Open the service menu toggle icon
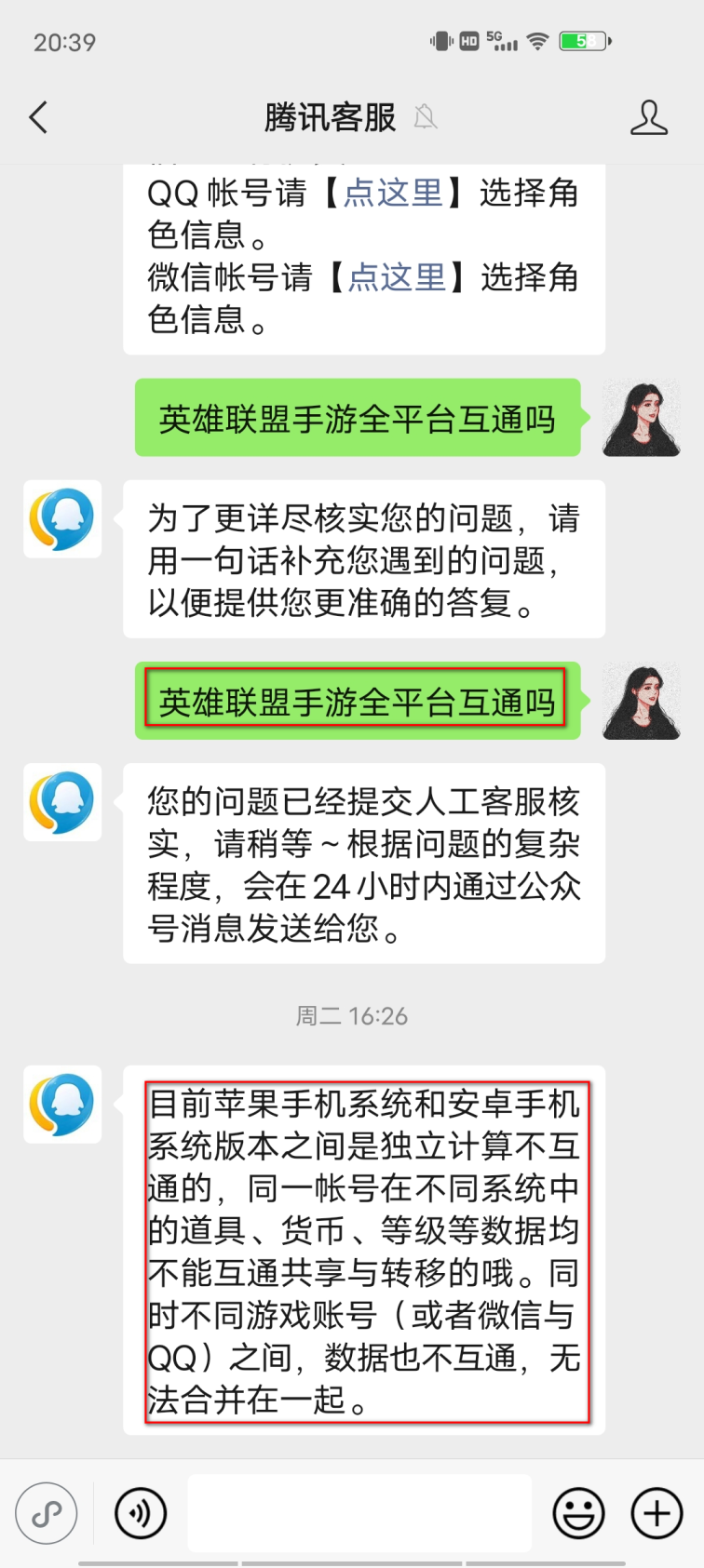Viewport: 704px width, 1568px height. point(47,1514)
